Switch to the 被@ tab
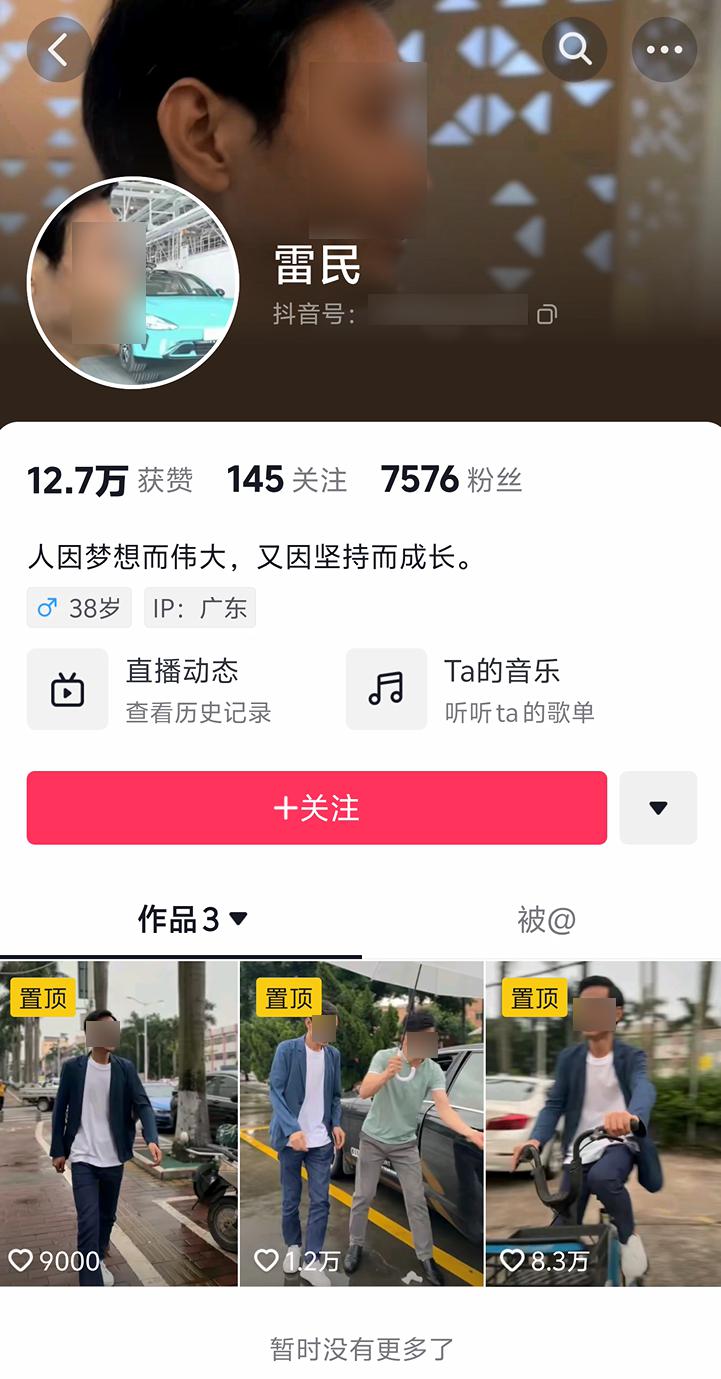 546,920
